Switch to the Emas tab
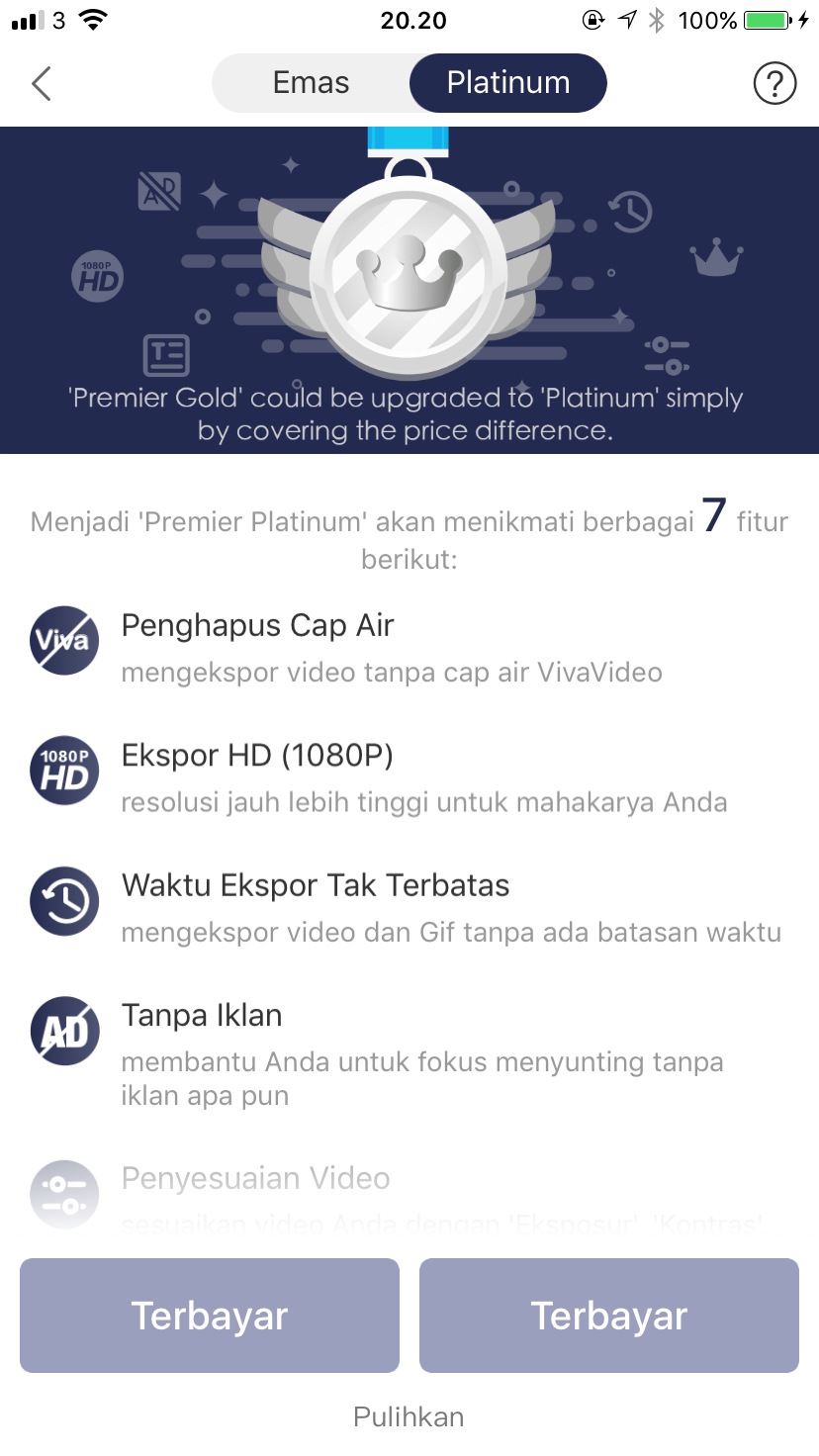The width and height of the screenshot is (819, 1456). point(311,83)
